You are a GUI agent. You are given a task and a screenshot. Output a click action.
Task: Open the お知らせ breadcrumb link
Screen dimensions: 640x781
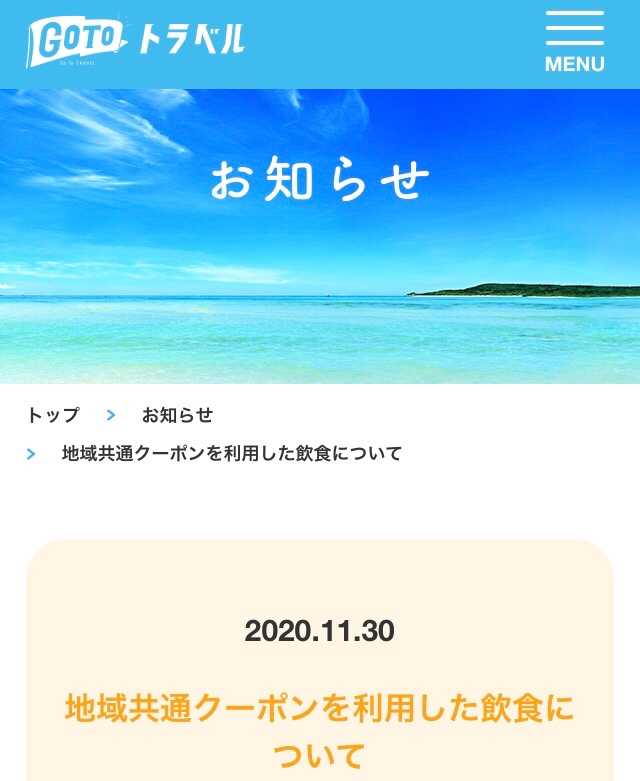(x=177, y=415)
